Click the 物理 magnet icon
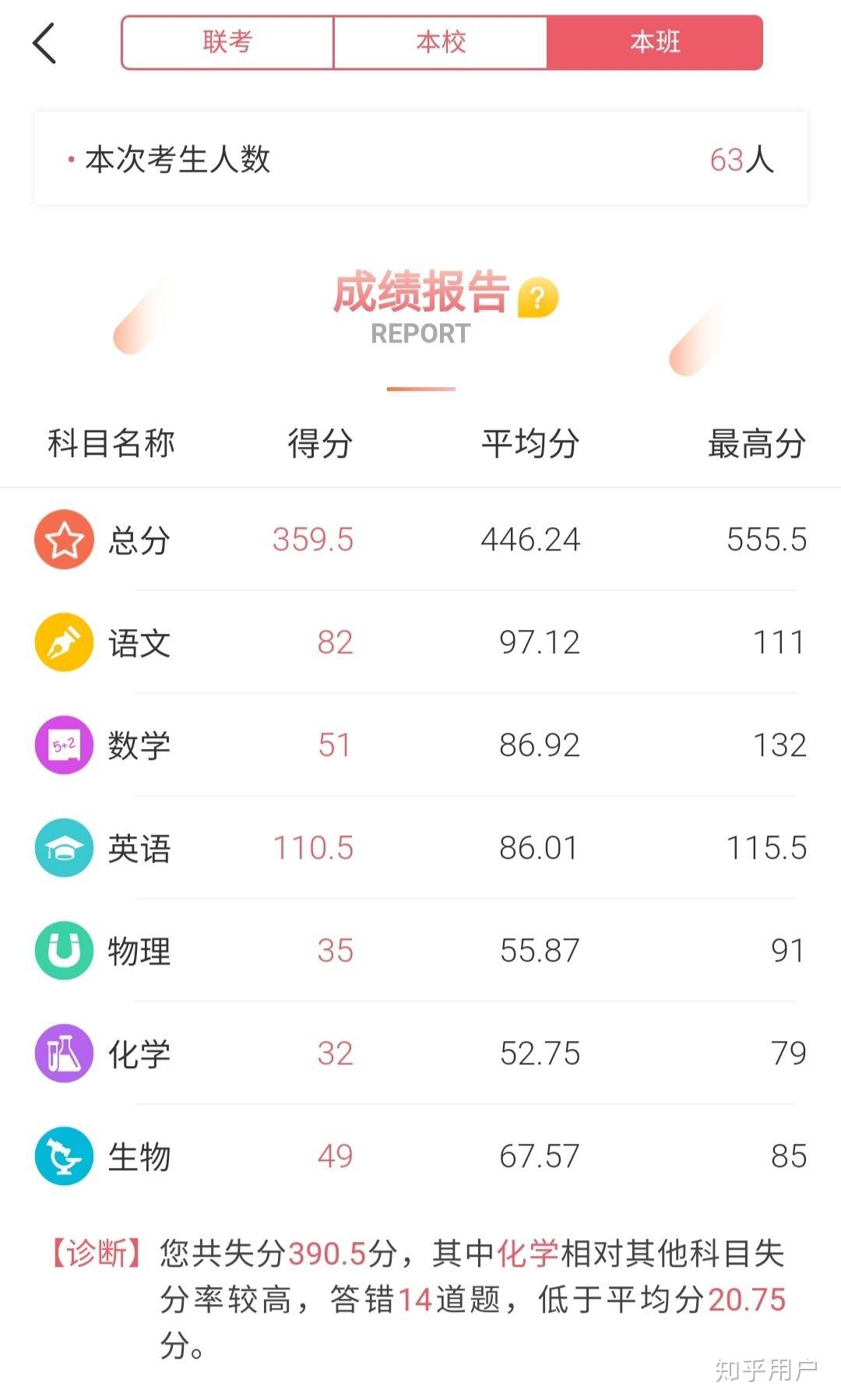This screenshot has width=841, height=1400. tap(64, 951)
